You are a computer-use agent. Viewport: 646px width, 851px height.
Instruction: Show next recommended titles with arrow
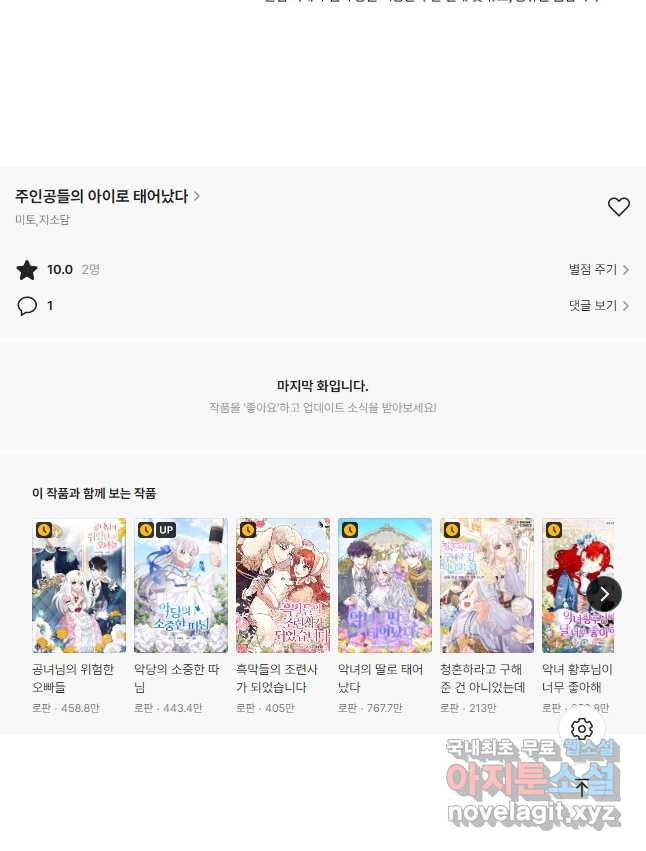604,594
